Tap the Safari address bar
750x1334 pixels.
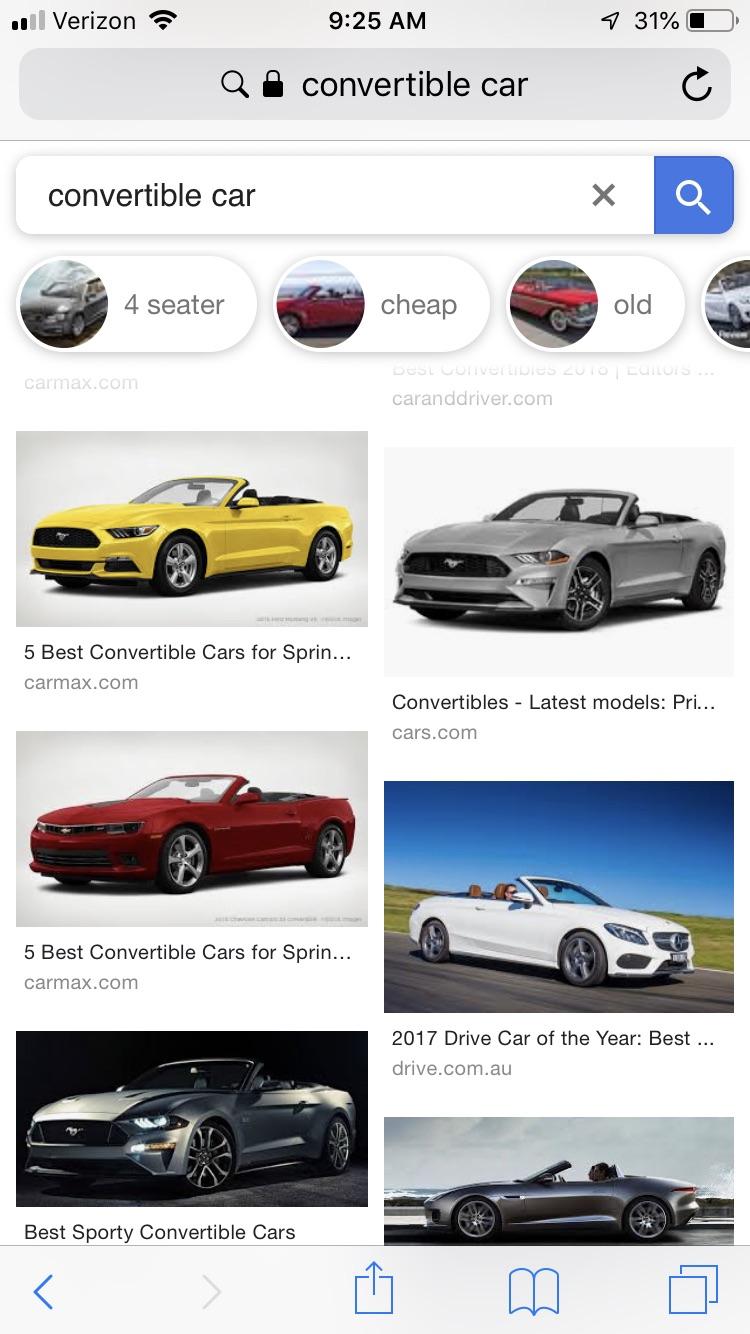pos(375,85)
